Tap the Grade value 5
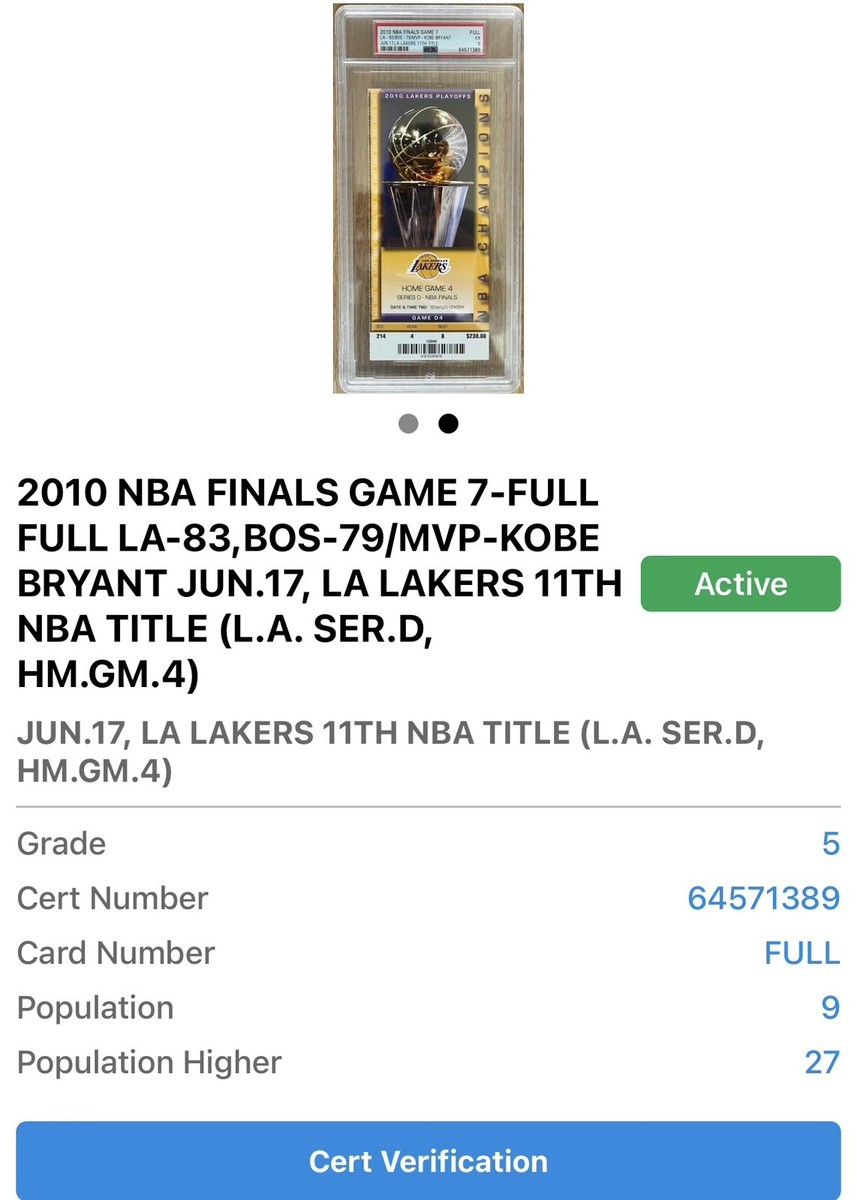Image resolution: width=857 pixels, height=1200 pixels. click(830, 844)
